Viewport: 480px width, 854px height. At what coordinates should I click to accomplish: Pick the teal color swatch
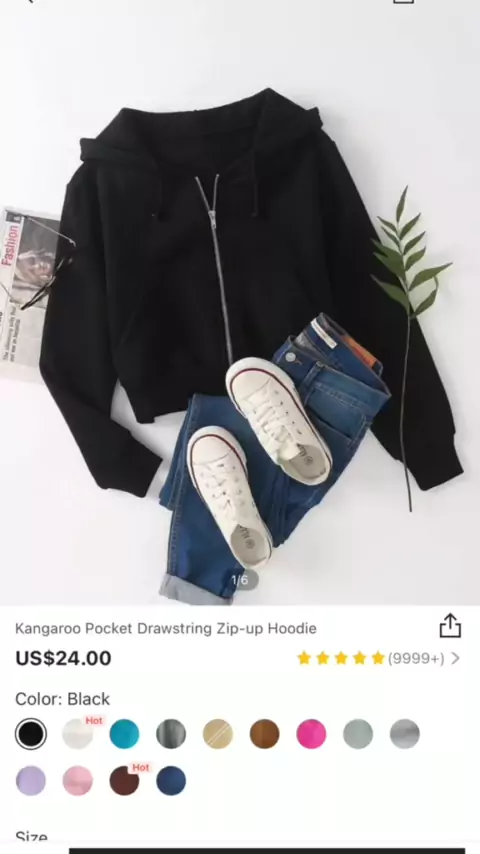[x=124, y=734]
